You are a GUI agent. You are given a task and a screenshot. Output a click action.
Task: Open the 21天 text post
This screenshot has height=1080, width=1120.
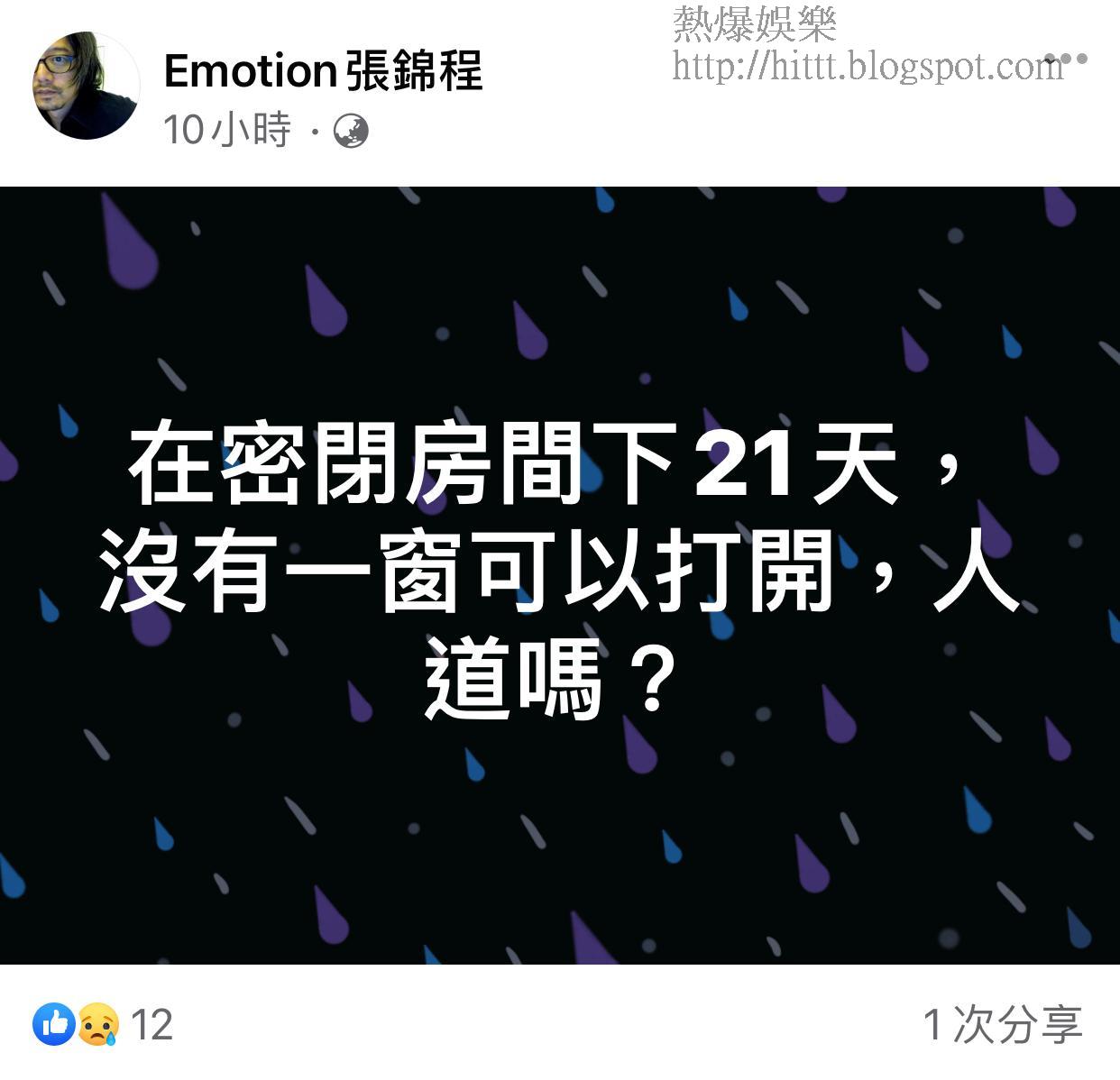coord(560,575)
